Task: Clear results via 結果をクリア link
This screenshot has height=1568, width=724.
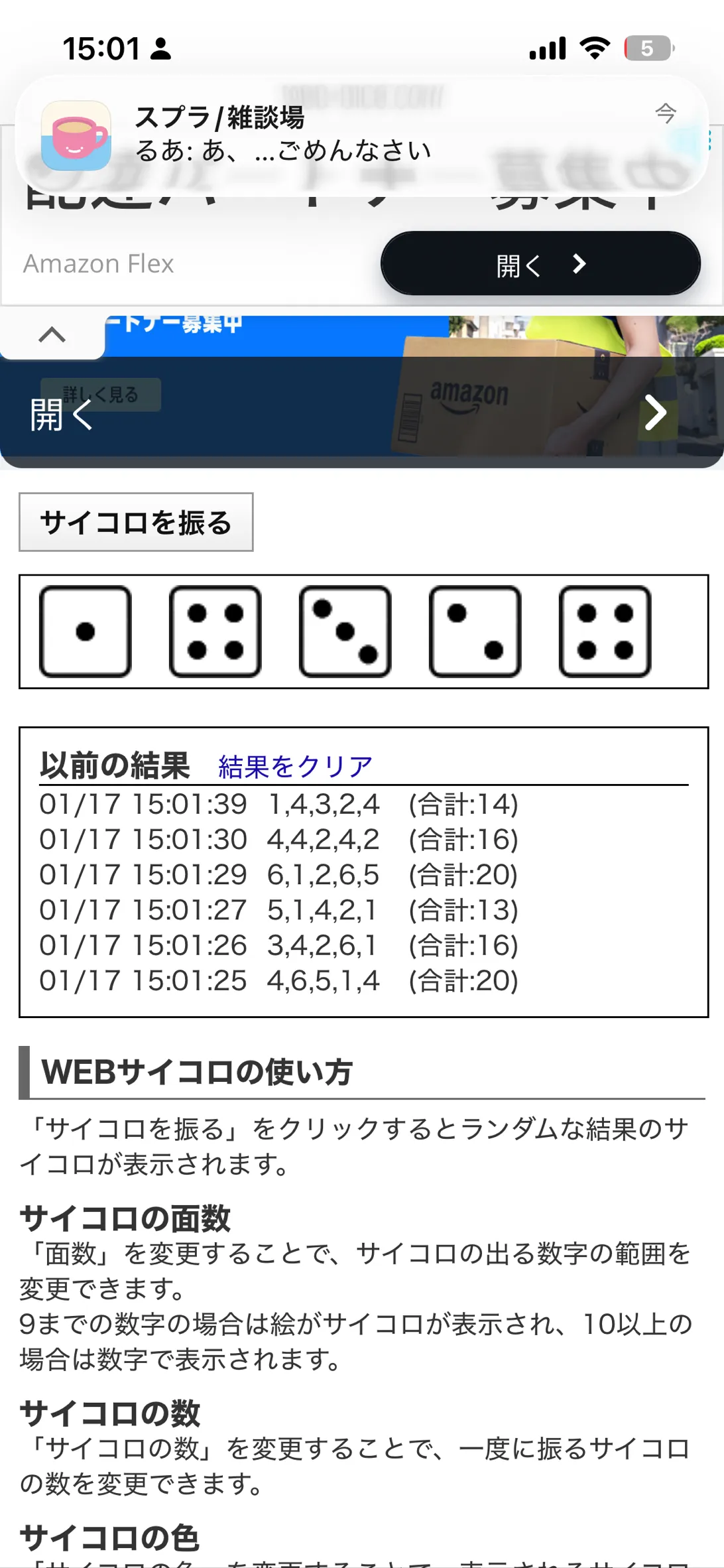Action: coord(296,767)
